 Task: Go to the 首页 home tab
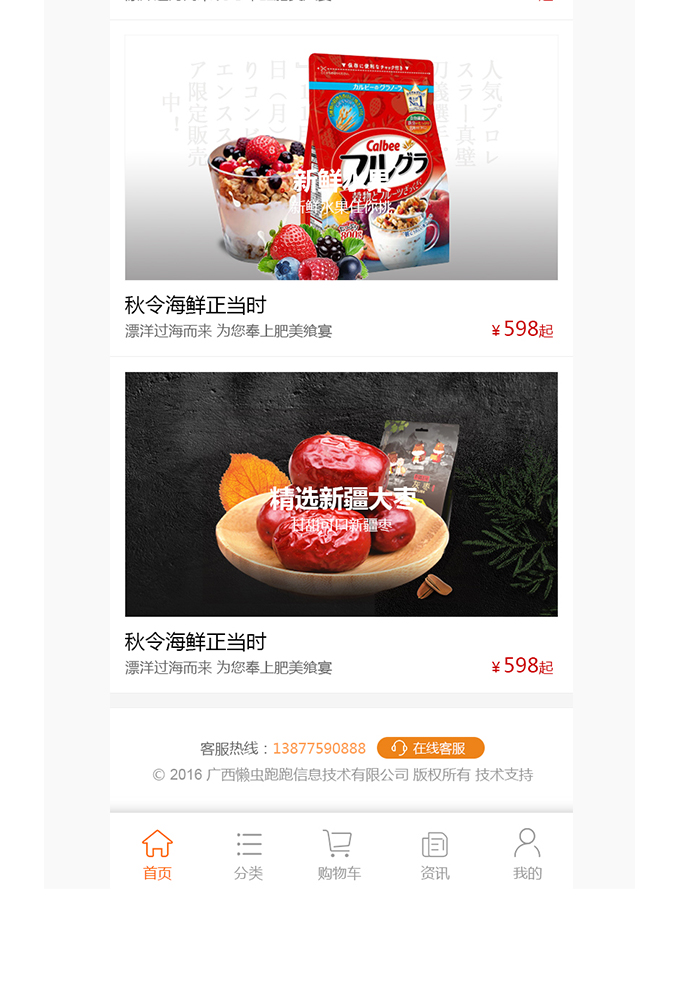point(157,855)
